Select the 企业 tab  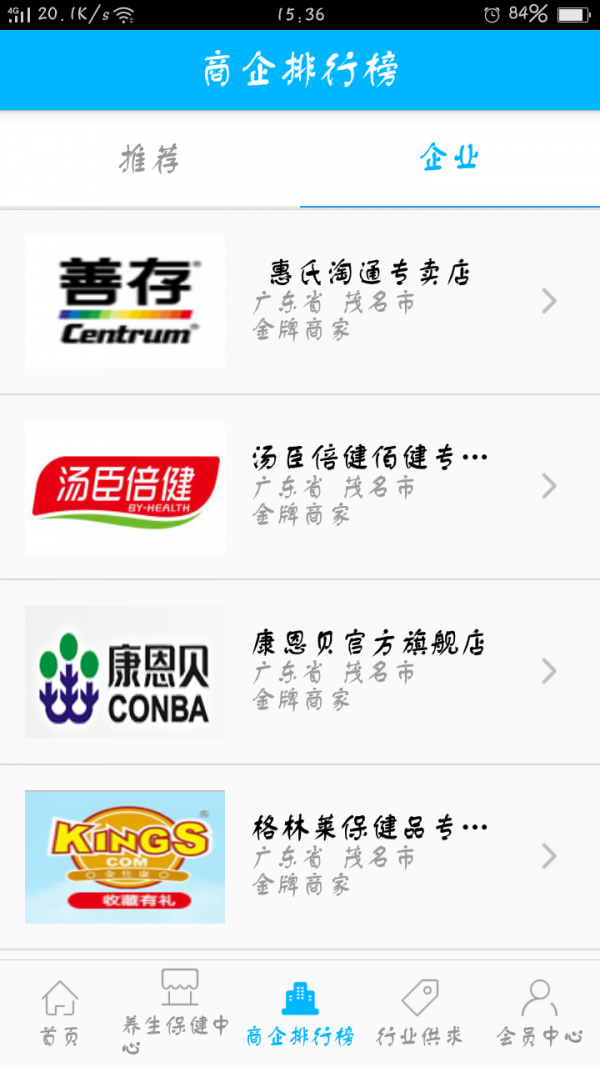[x=450, y=158]
